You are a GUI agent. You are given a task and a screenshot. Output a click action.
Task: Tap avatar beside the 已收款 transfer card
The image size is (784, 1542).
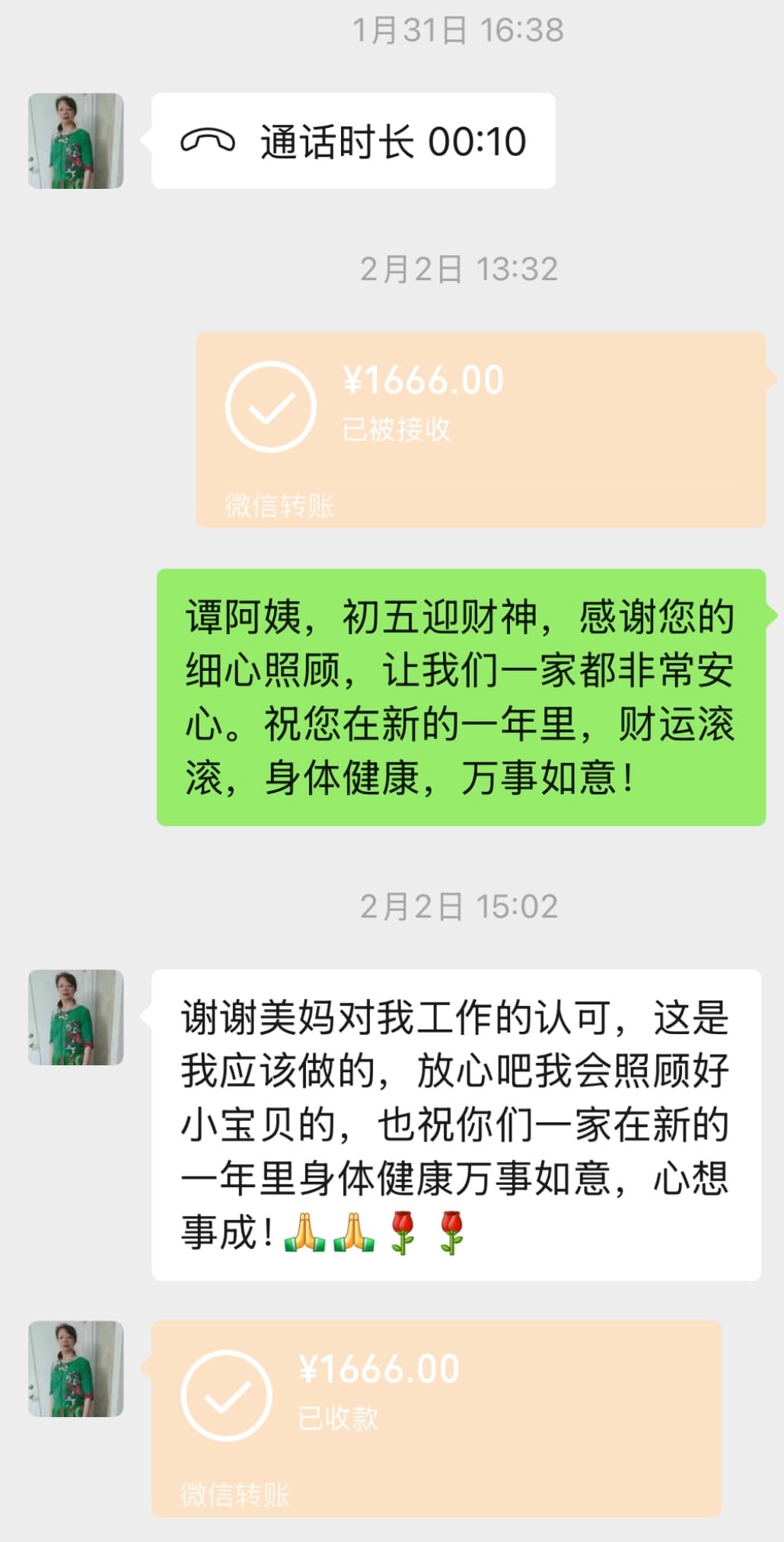[x=76, y=1368]
